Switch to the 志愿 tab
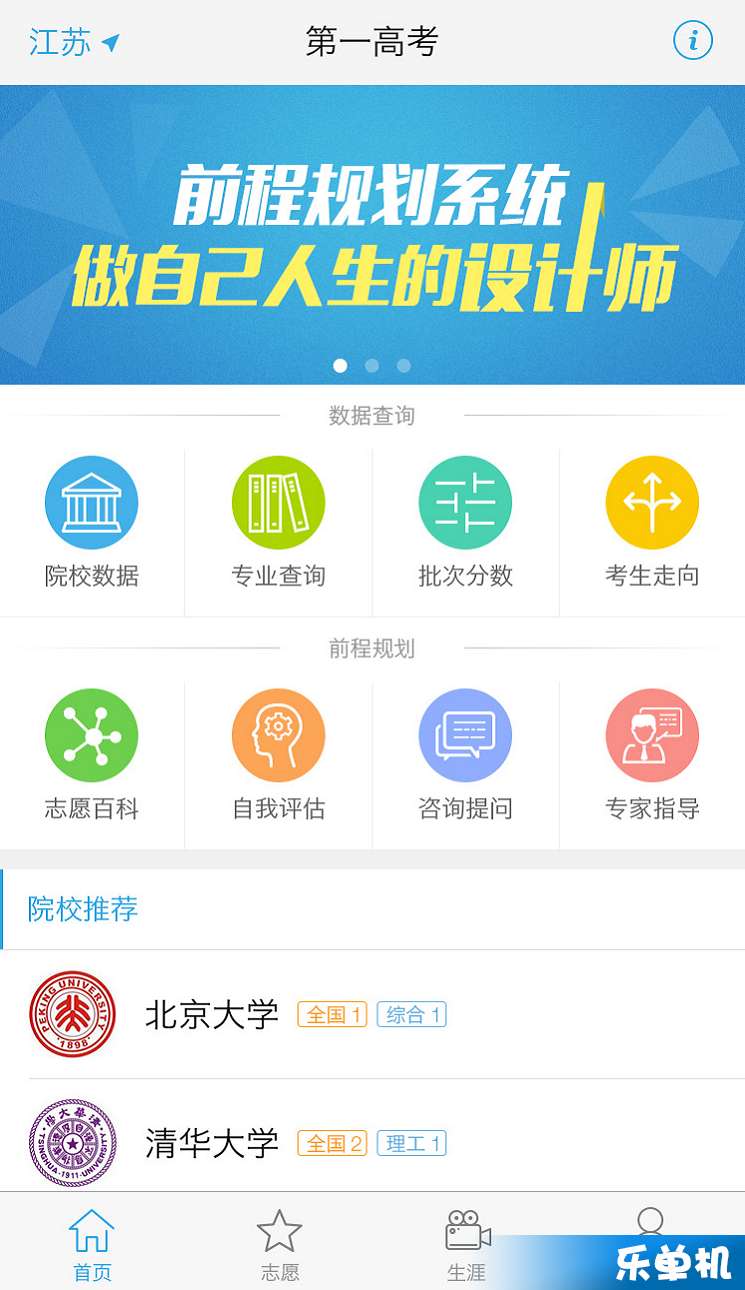The width and height of the screenshot is (745, 1290). click(279, 1244)
